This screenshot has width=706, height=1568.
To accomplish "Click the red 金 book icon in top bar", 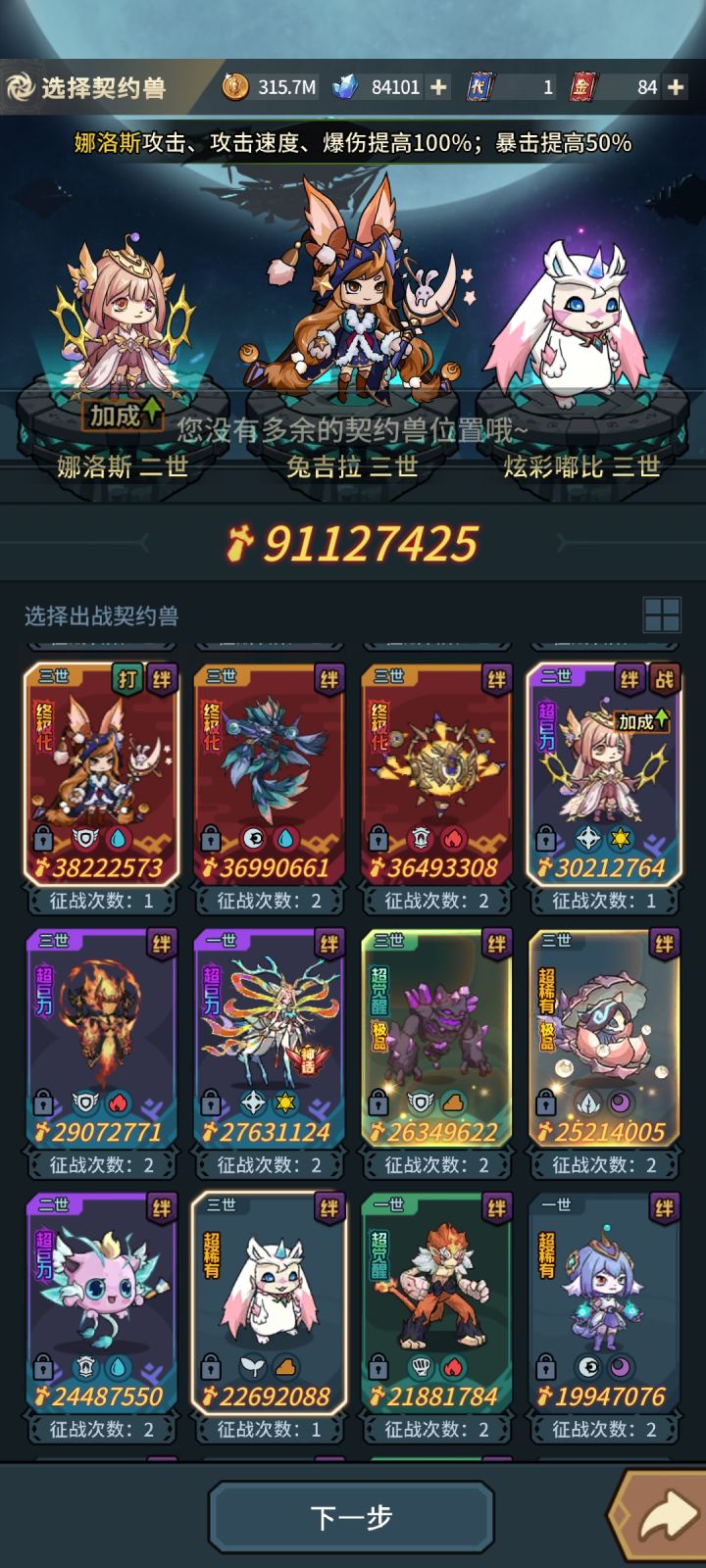I will click(584, 86).
